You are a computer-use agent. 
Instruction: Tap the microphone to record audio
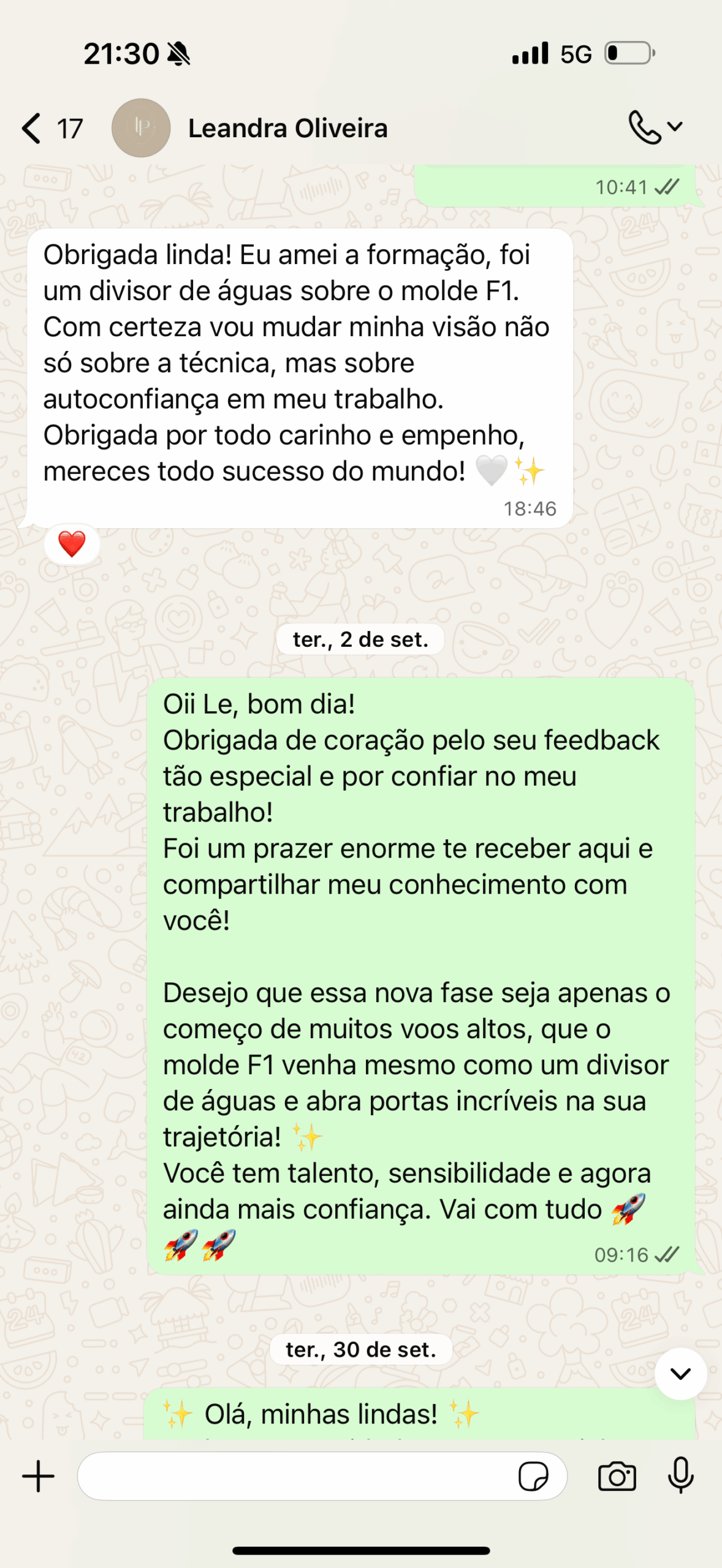click(x=680, y=1476)
